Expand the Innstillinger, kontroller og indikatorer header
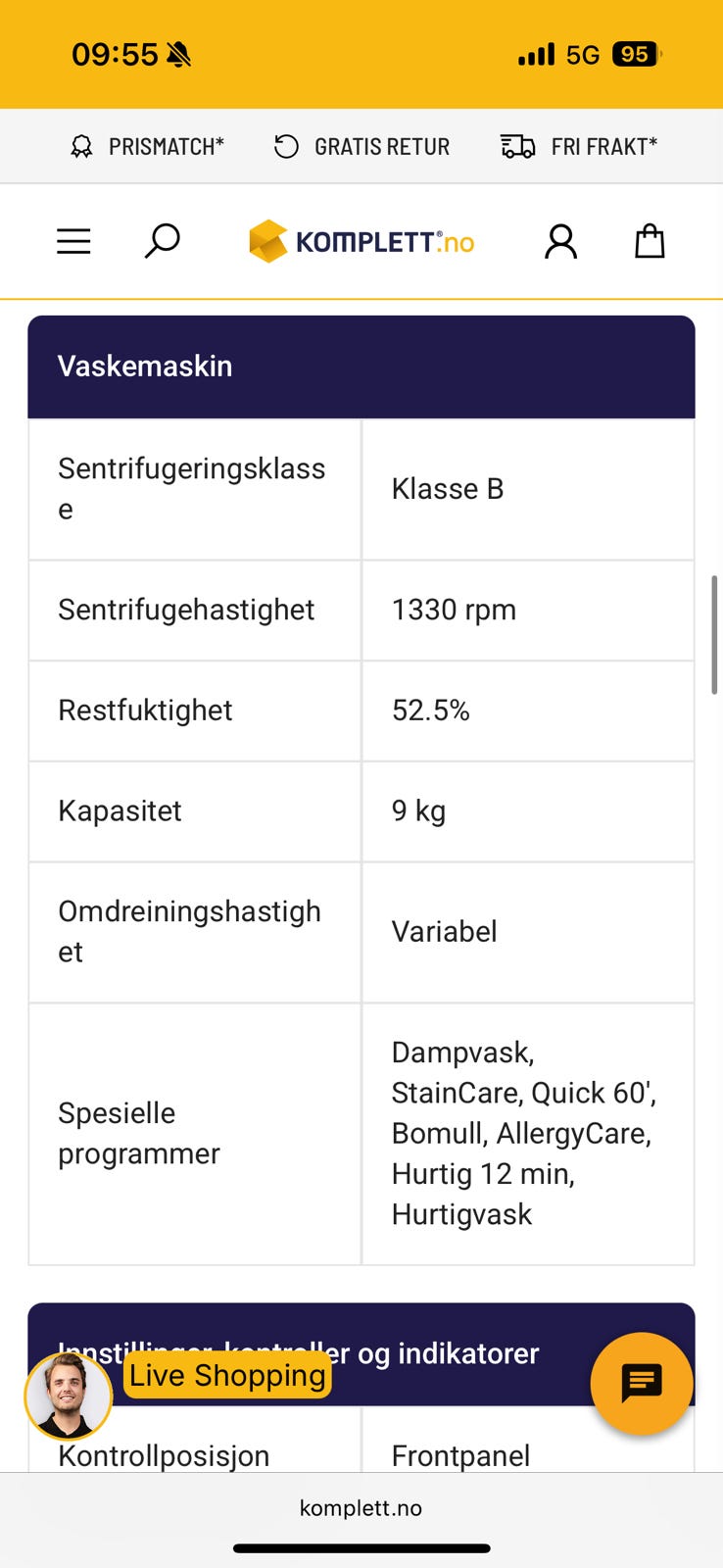The height and width of the screenshot is (1568, 723). pyautogui.click(x=361, y=1353)
